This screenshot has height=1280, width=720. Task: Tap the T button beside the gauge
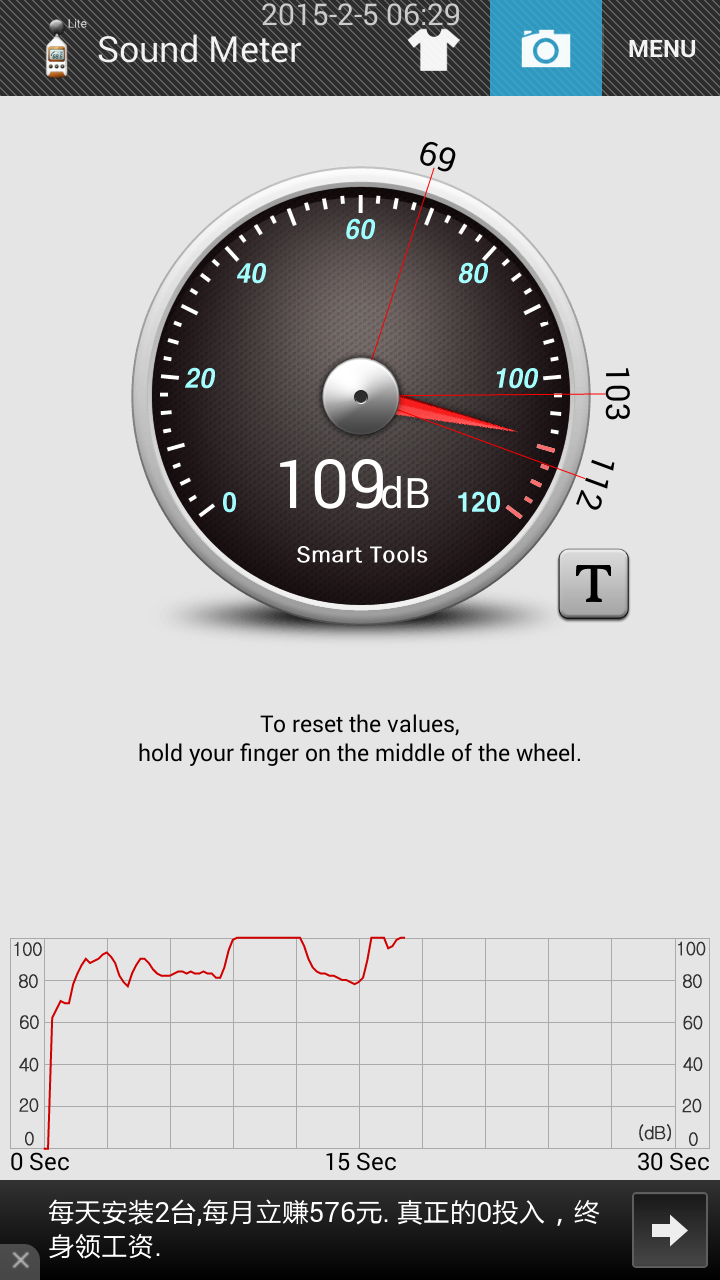(593, 584)
